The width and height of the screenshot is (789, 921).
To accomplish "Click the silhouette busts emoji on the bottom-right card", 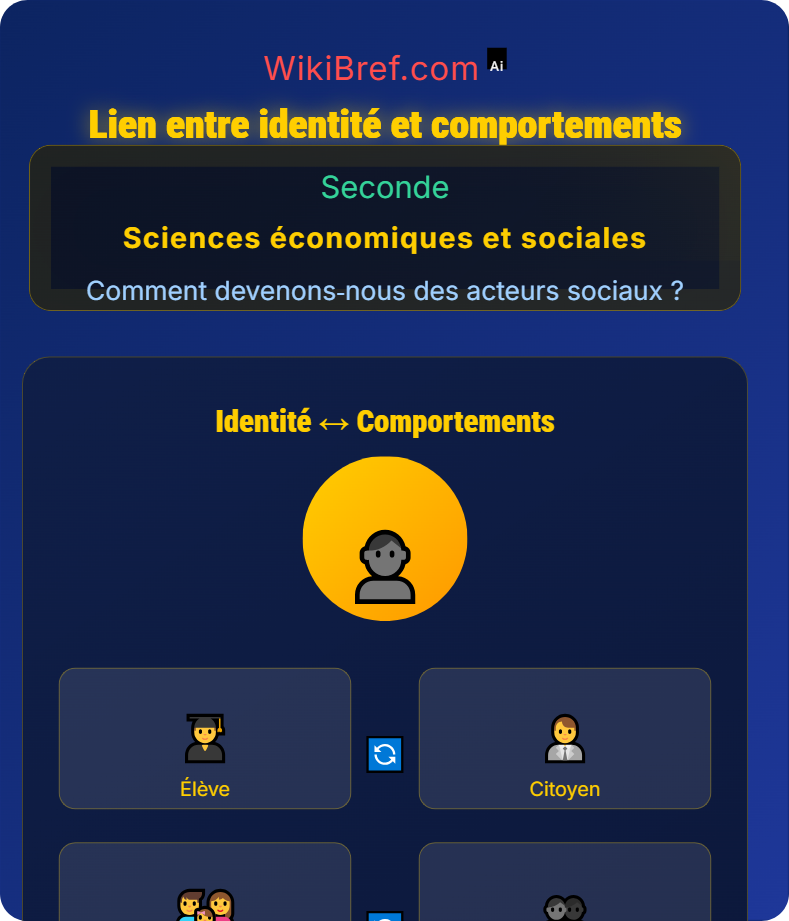I will (564, 905).
